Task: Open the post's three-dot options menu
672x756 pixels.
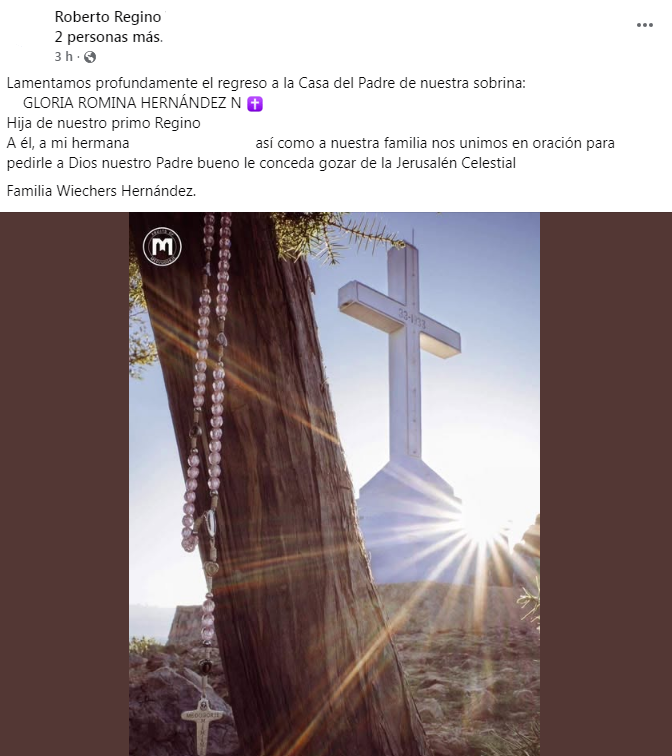Action: pyautogui.click(x=645, y=25)
